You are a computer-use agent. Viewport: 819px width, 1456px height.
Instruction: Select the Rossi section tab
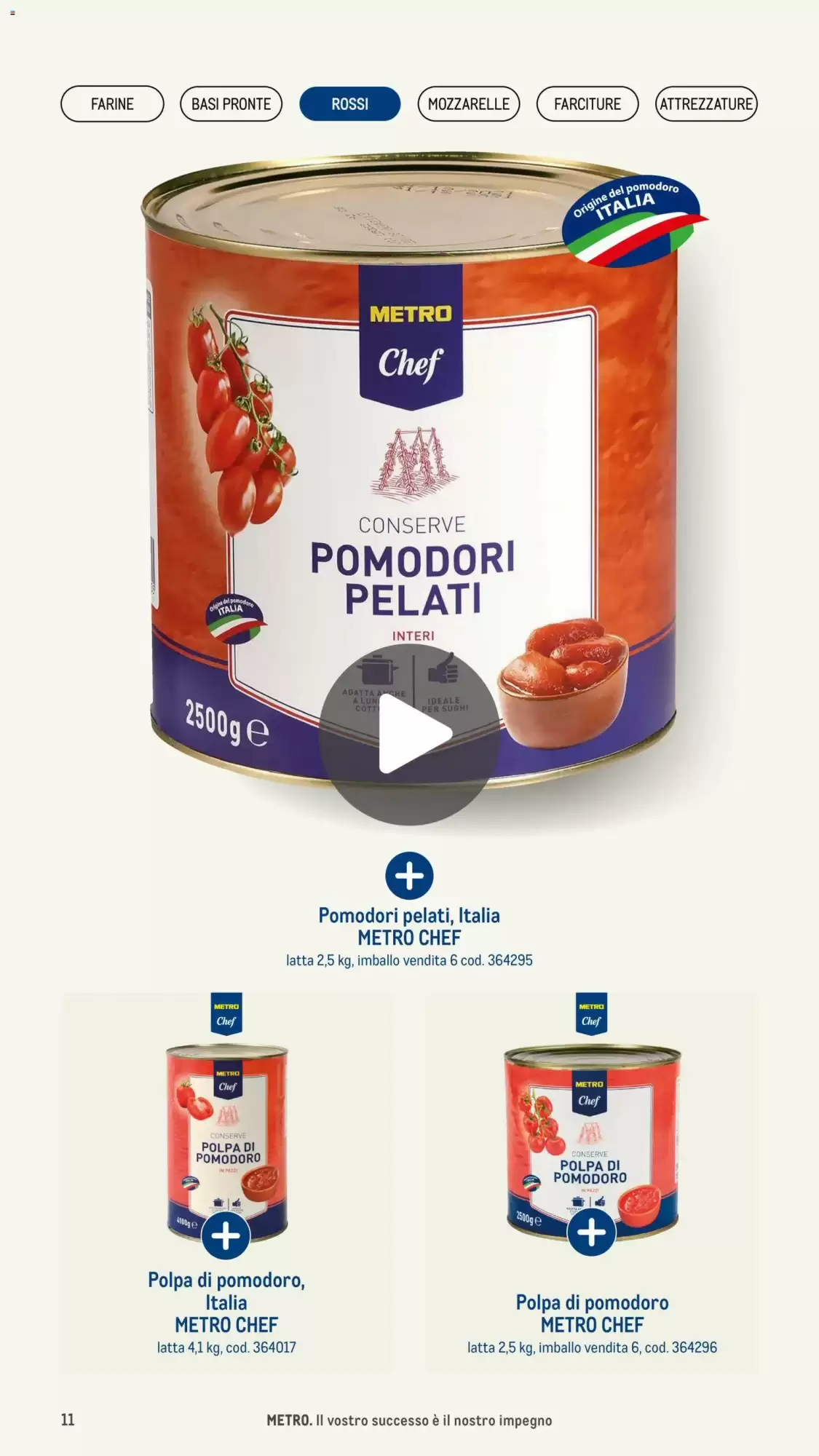click(349, 104)
